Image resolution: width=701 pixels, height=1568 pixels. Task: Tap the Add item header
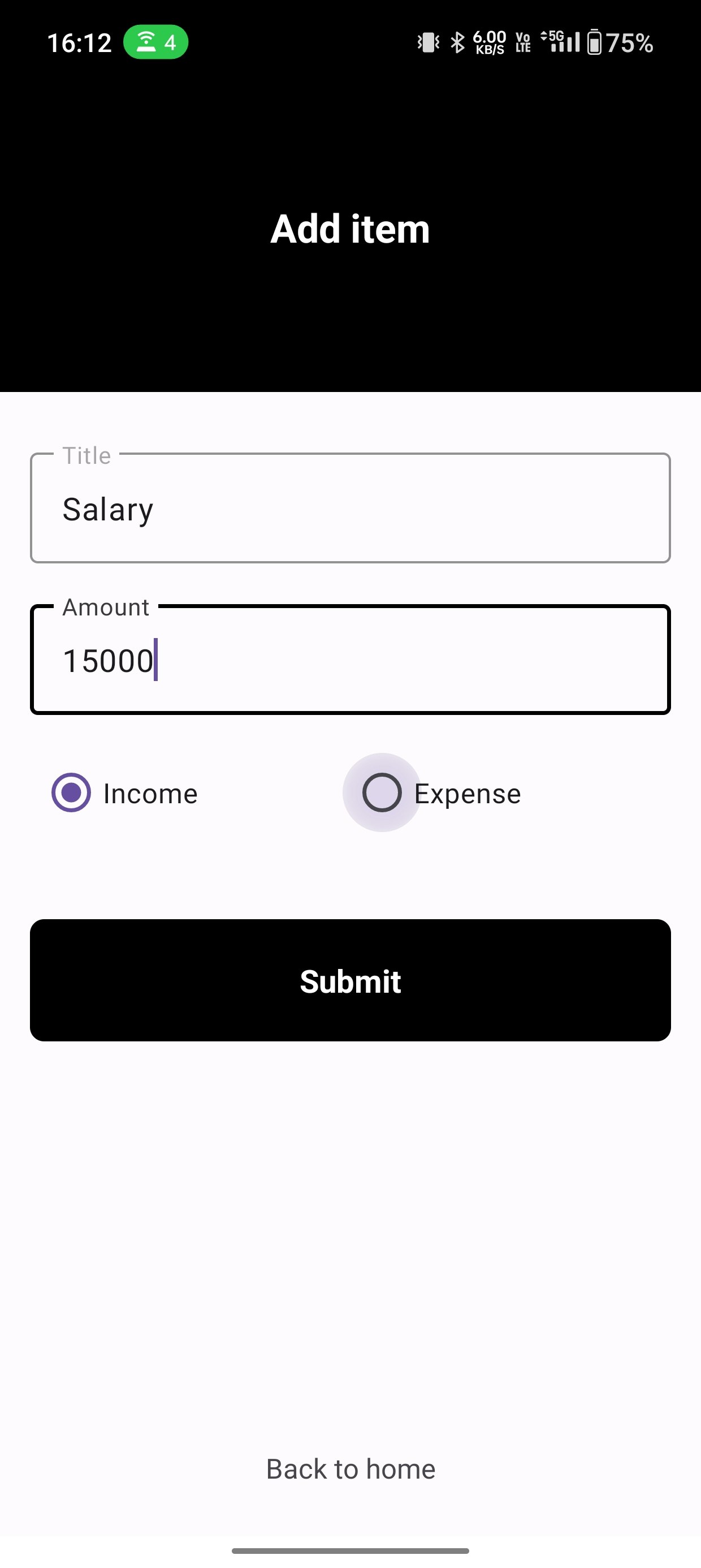pos(350,229)
